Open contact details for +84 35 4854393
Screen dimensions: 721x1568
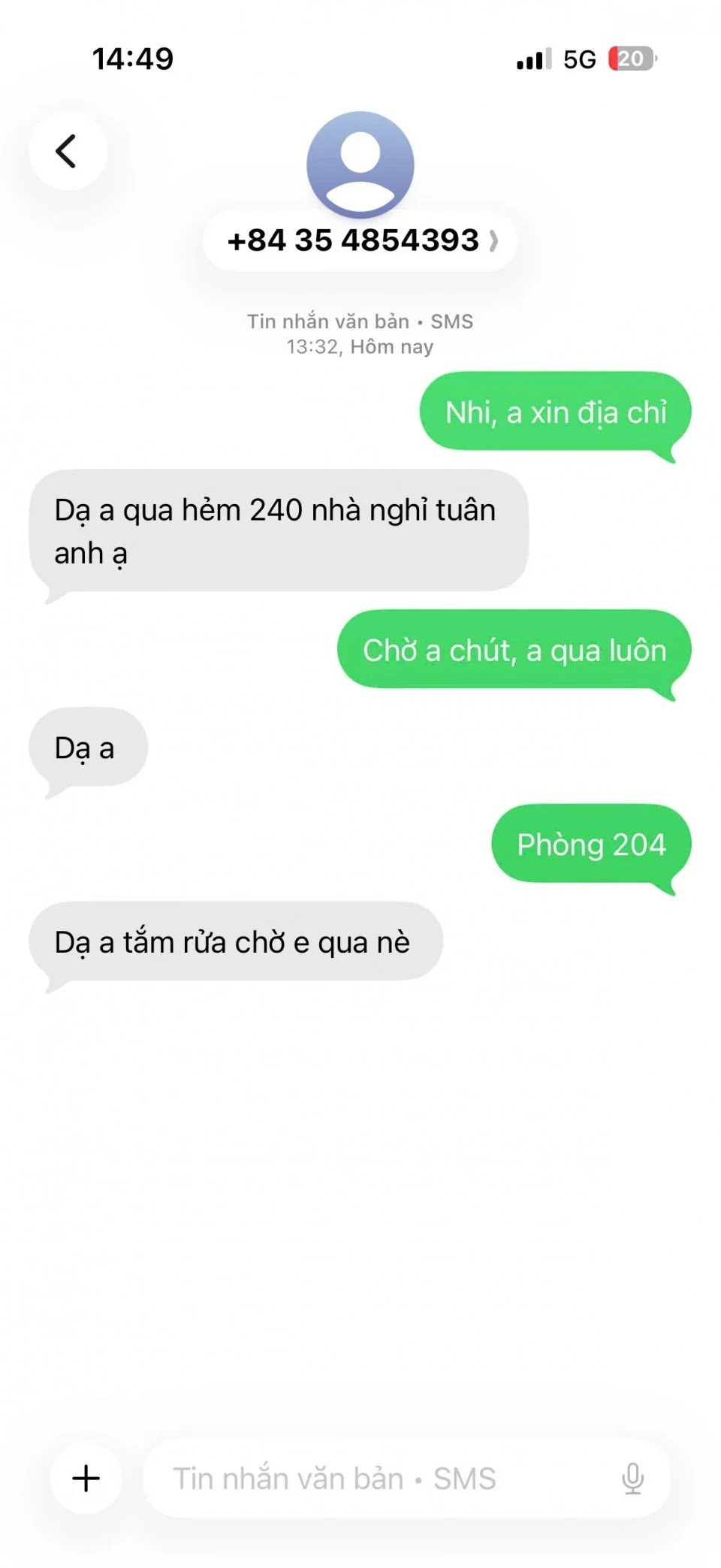tap(360, 241)
